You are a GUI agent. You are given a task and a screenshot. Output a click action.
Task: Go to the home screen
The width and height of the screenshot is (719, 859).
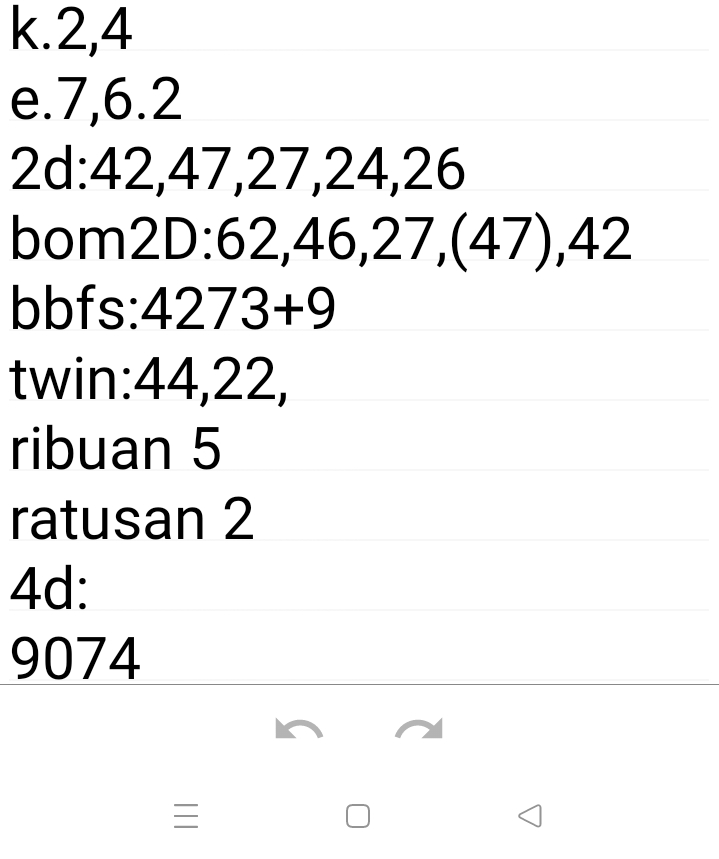click(358, 817)
